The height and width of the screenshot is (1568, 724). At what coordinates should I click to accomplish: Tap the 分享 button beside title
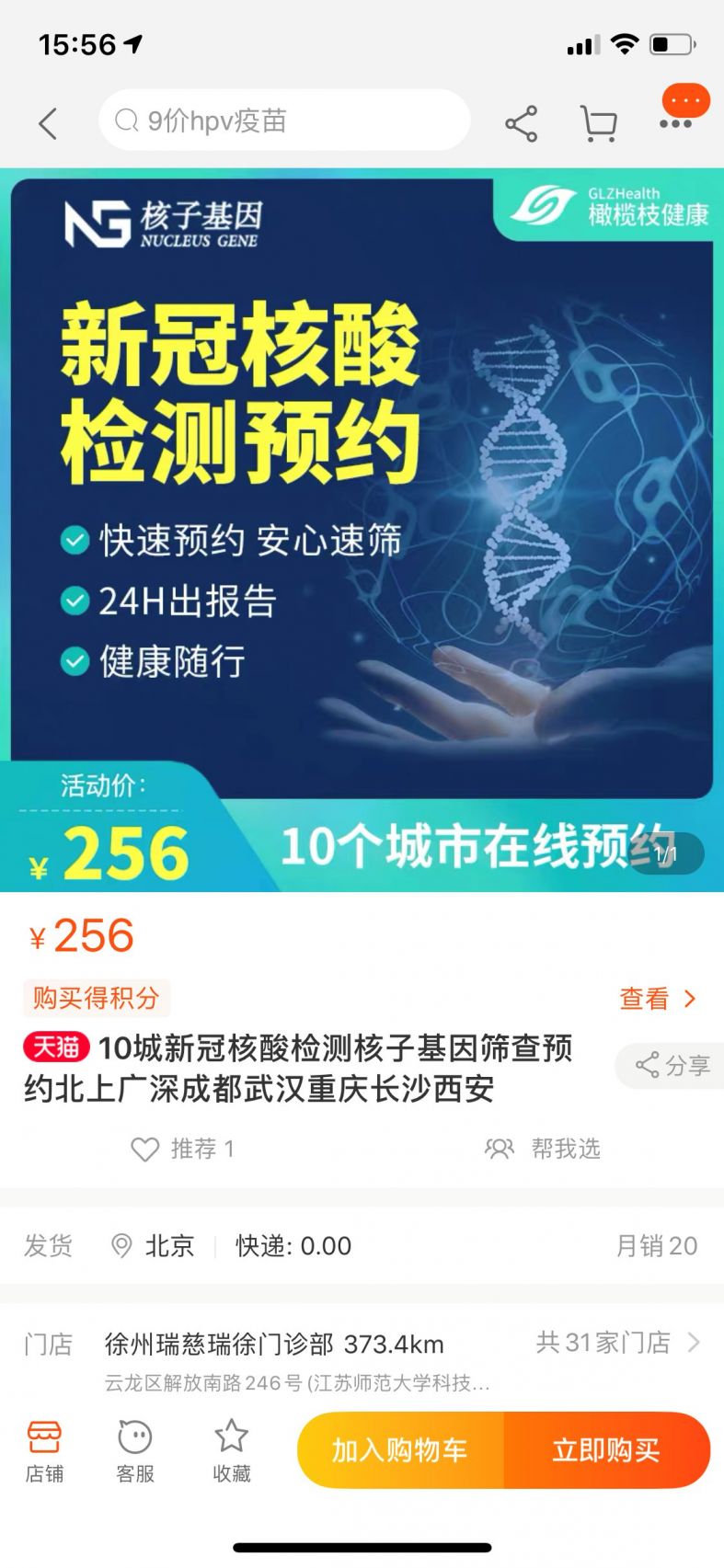point(672,1066)
